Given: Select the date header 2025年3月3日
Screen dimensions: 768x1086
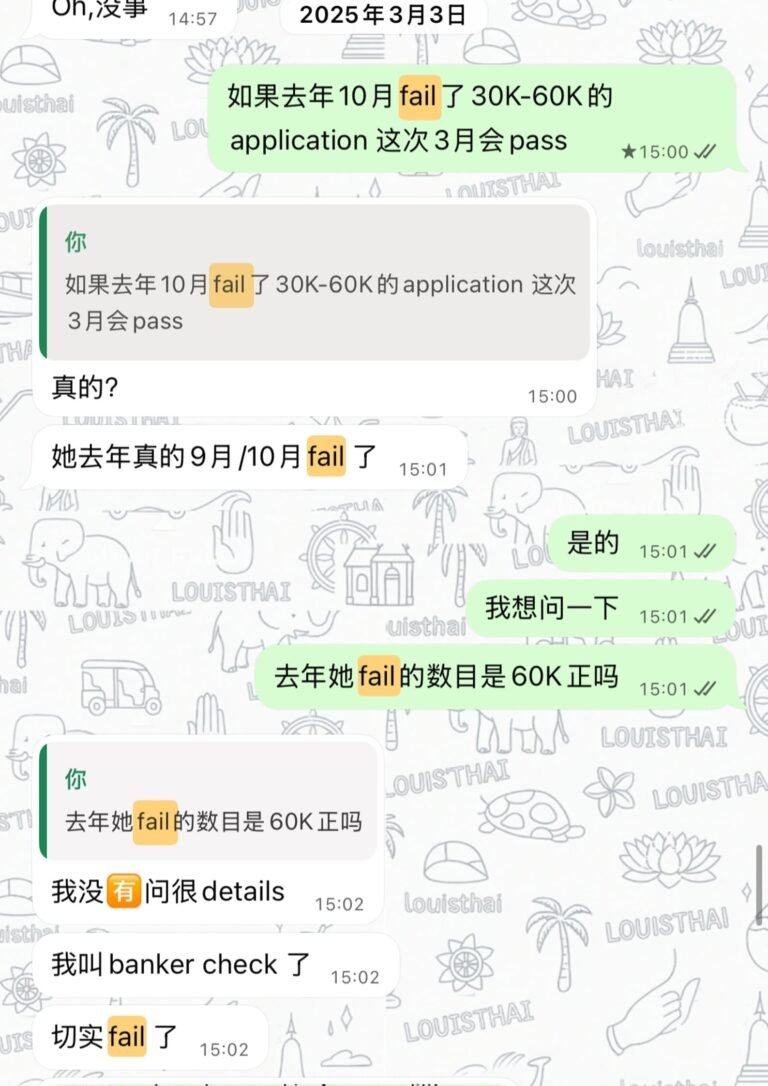Looking at the screenshot, I should (x=381, y=14).
